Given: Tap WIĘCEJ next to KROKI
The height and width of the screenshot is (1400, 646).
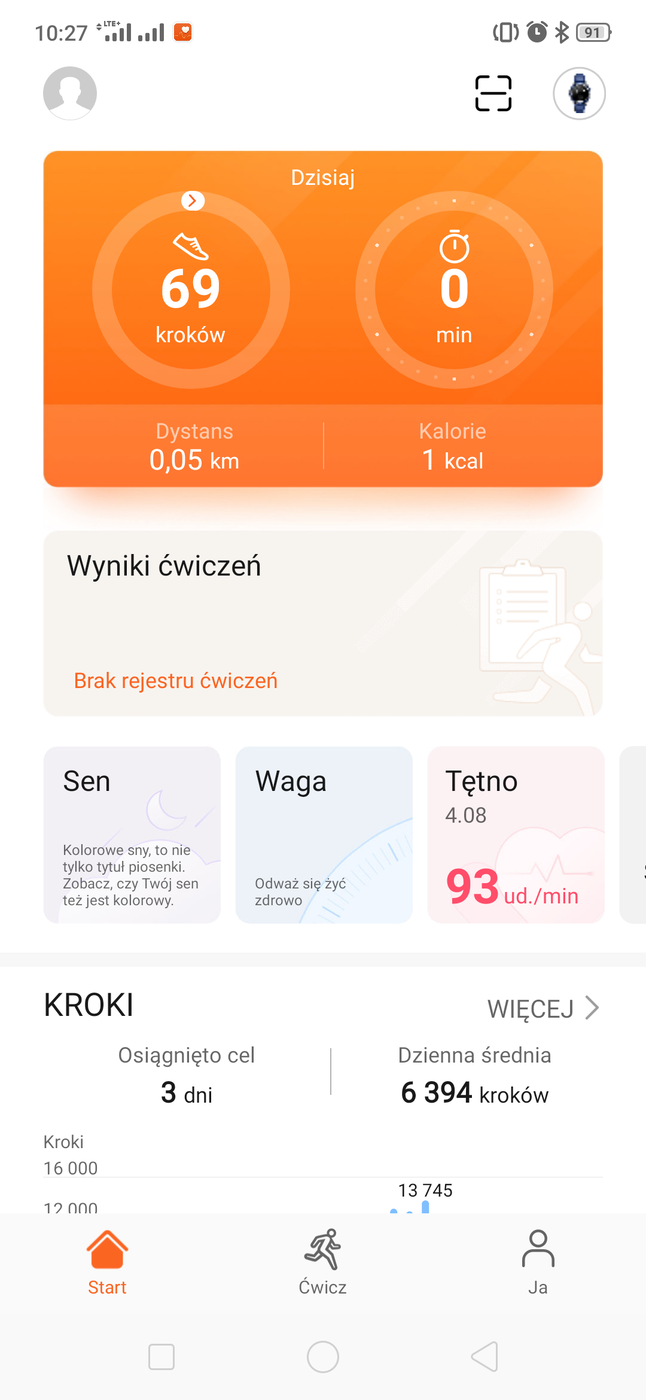Looking at the screenshot, I should coord(543,1008).
